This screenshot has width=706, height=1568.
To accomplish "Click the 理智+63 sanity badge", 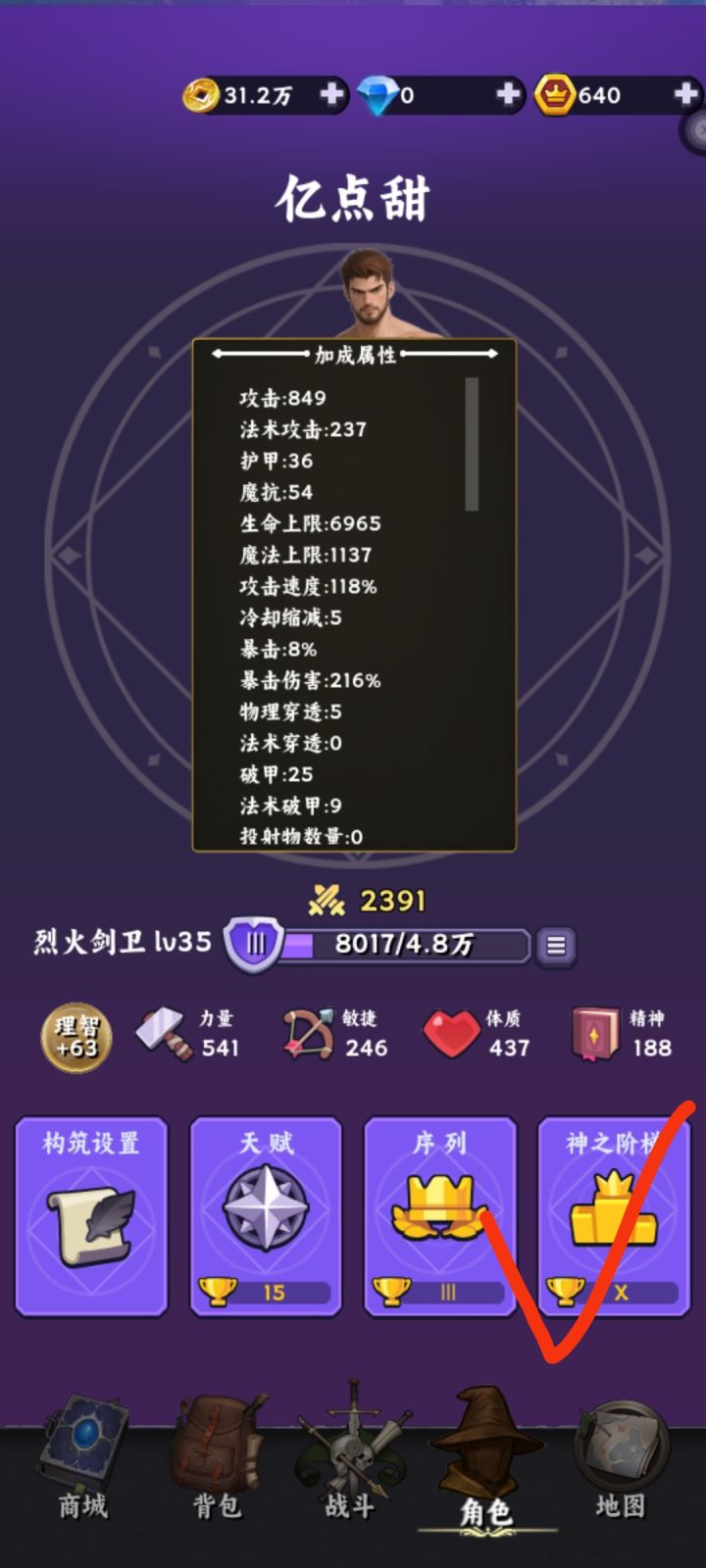I will coord(76,1037).
